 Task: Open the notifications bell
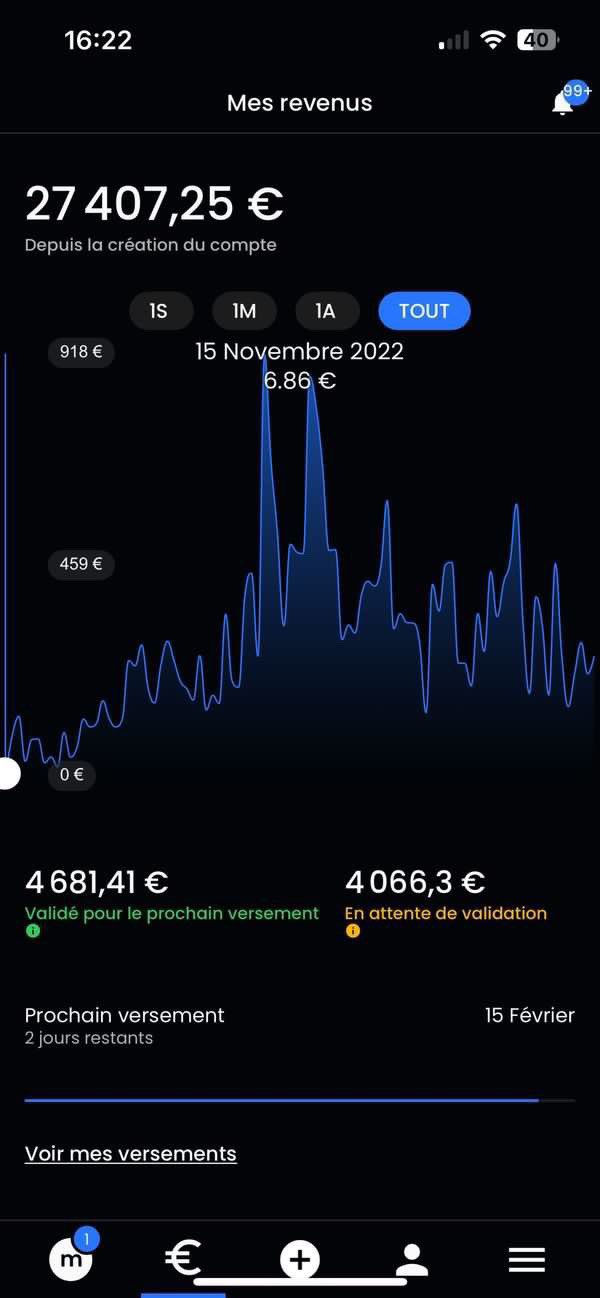point(563,103)
